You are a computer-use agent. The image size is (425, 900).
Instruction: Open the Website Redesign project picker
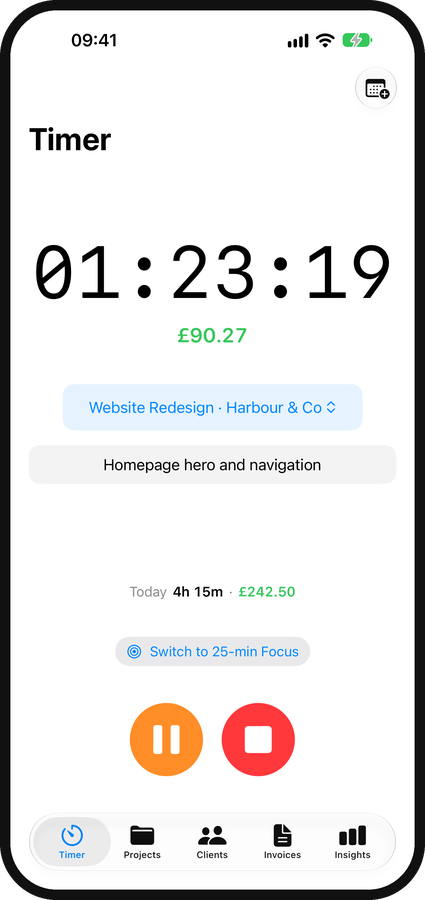pyautogui.click(x=212, y=408)
